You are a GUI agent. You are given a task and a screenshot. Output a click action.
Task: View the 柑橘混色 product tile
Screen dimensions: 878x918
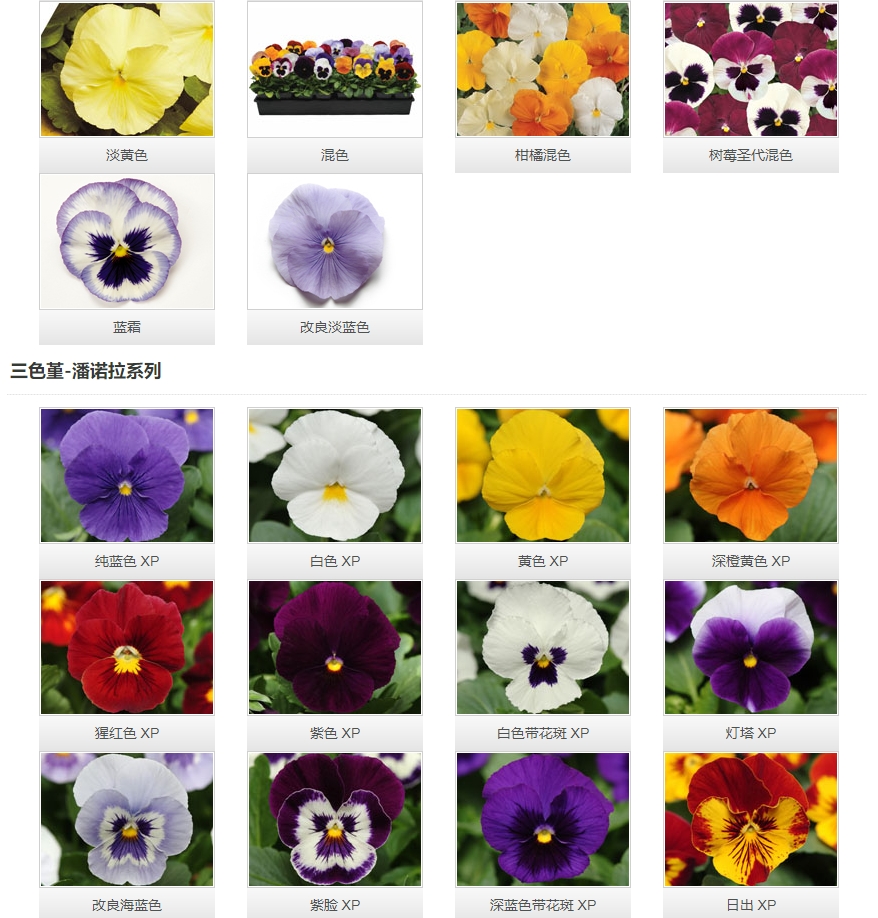543,70
